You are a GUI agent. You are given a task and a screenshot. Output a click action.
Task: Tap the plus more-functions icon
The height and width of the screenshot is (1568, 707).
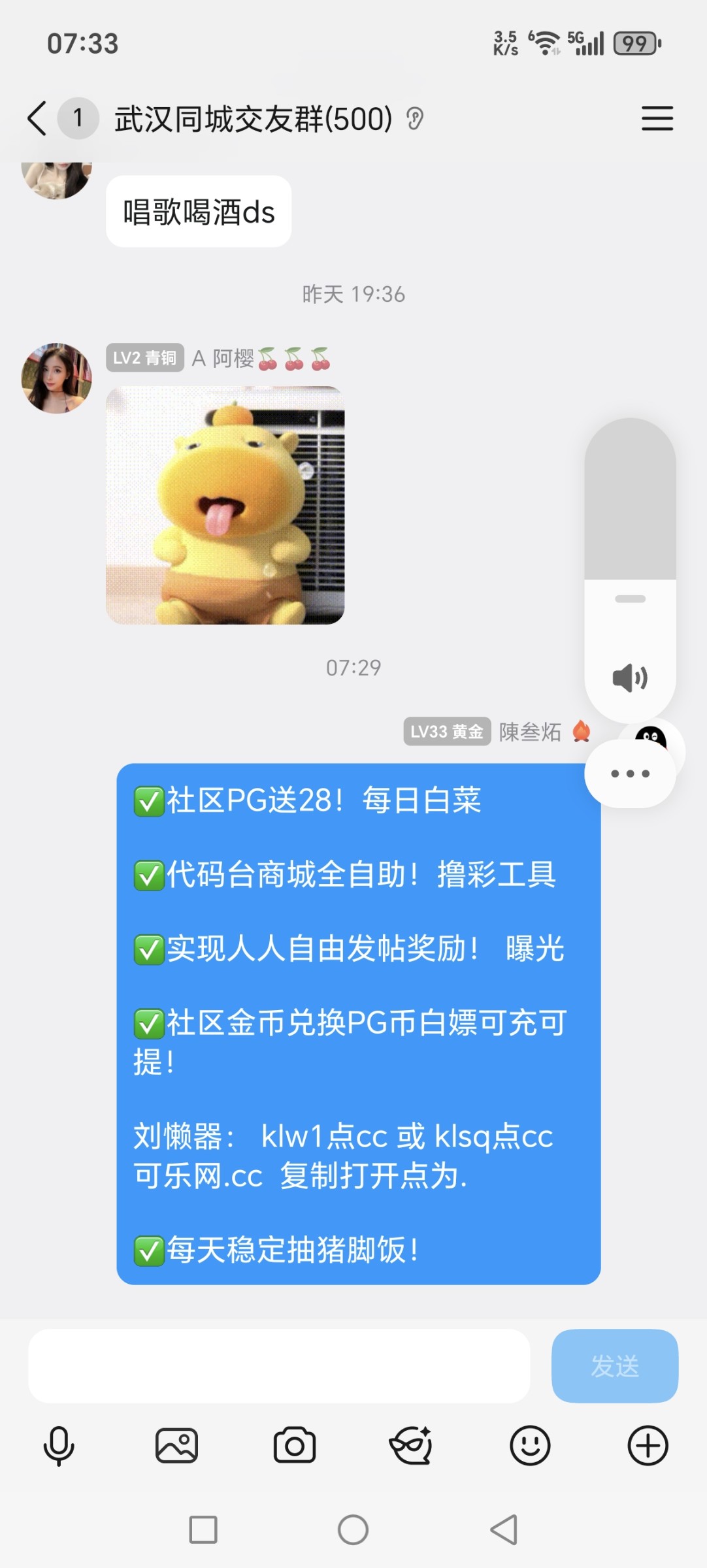(648, 1445)
